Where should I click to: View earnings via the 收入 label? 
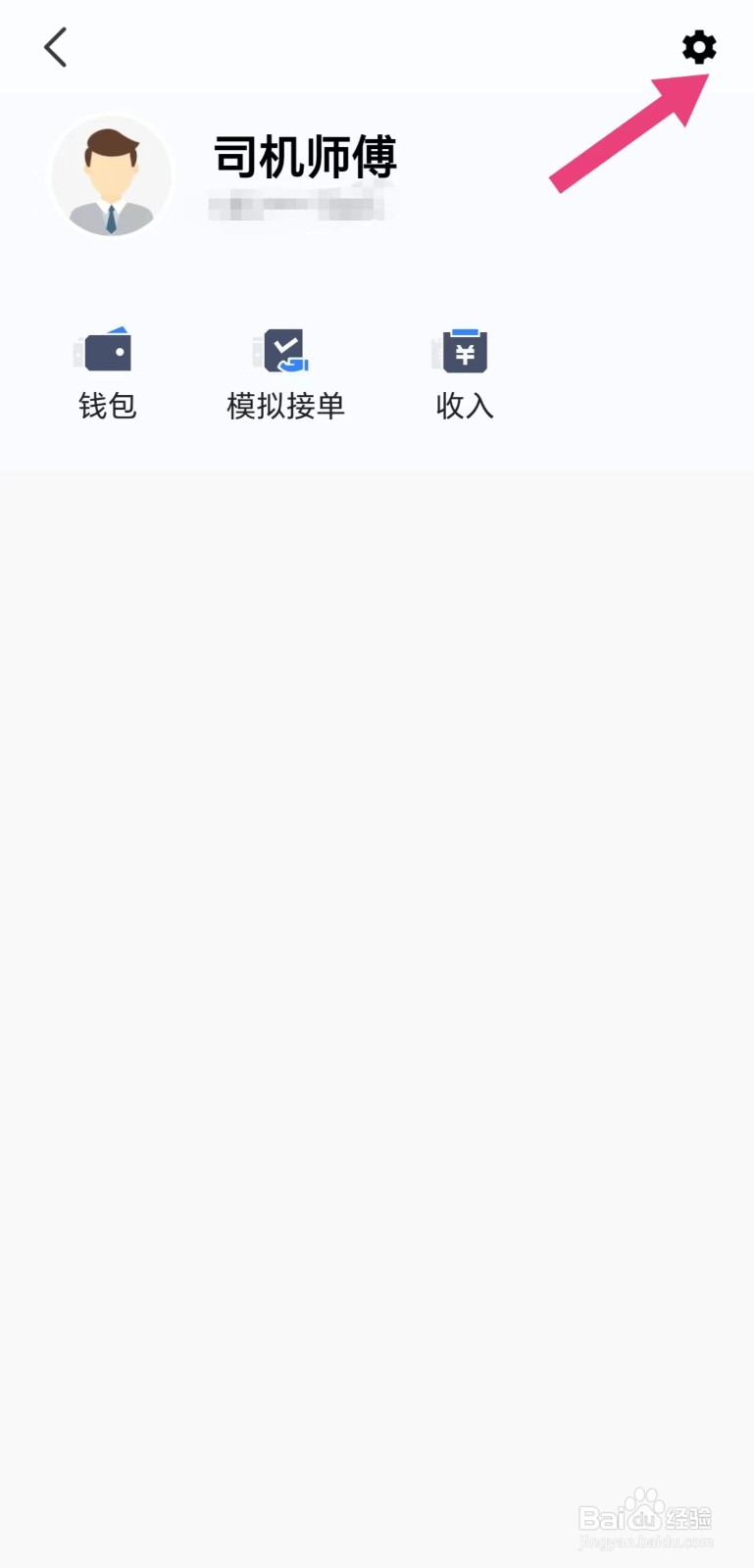[x=463, y=405]
